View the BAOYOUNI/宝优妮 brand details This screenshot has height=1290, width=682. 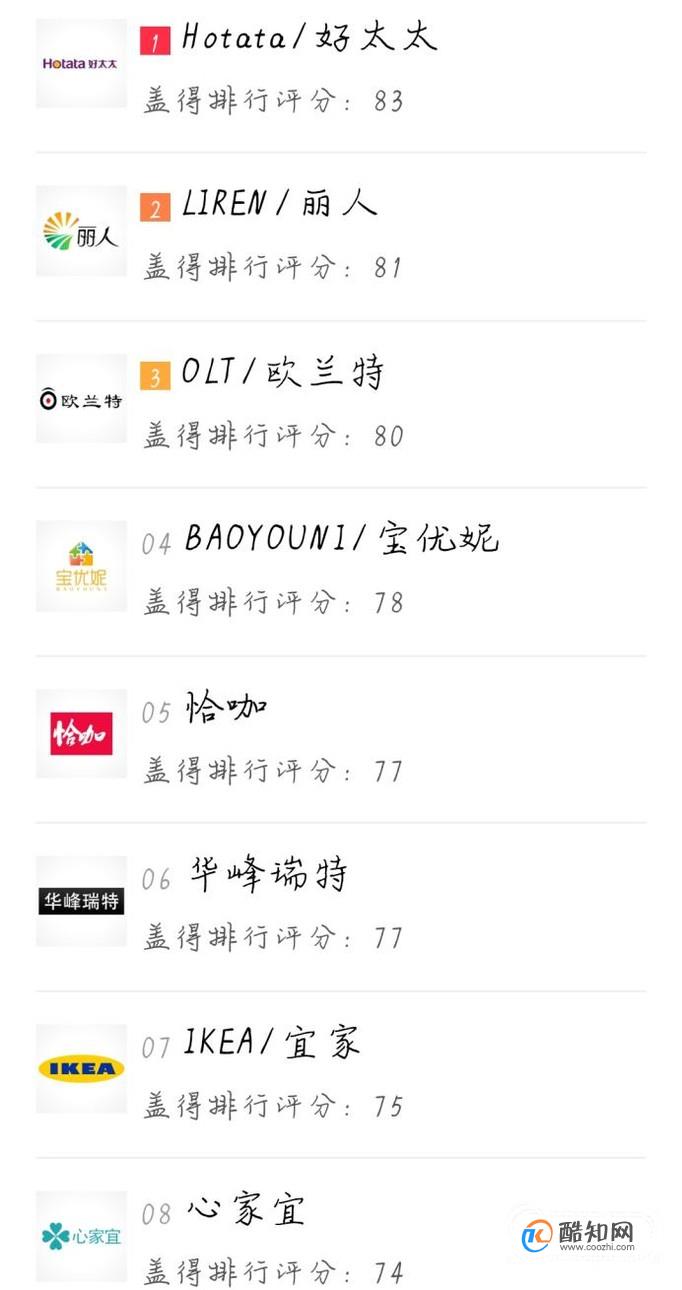[341, 572]
